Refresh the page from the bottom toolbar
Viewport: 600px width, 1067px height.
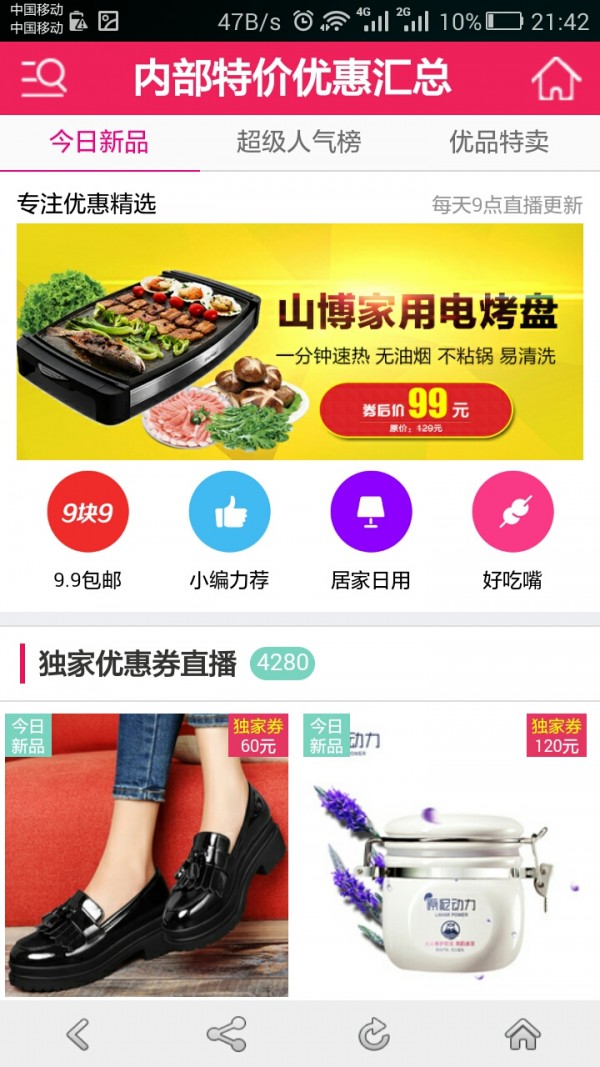pyautogui.click(x=374, y=1034)
